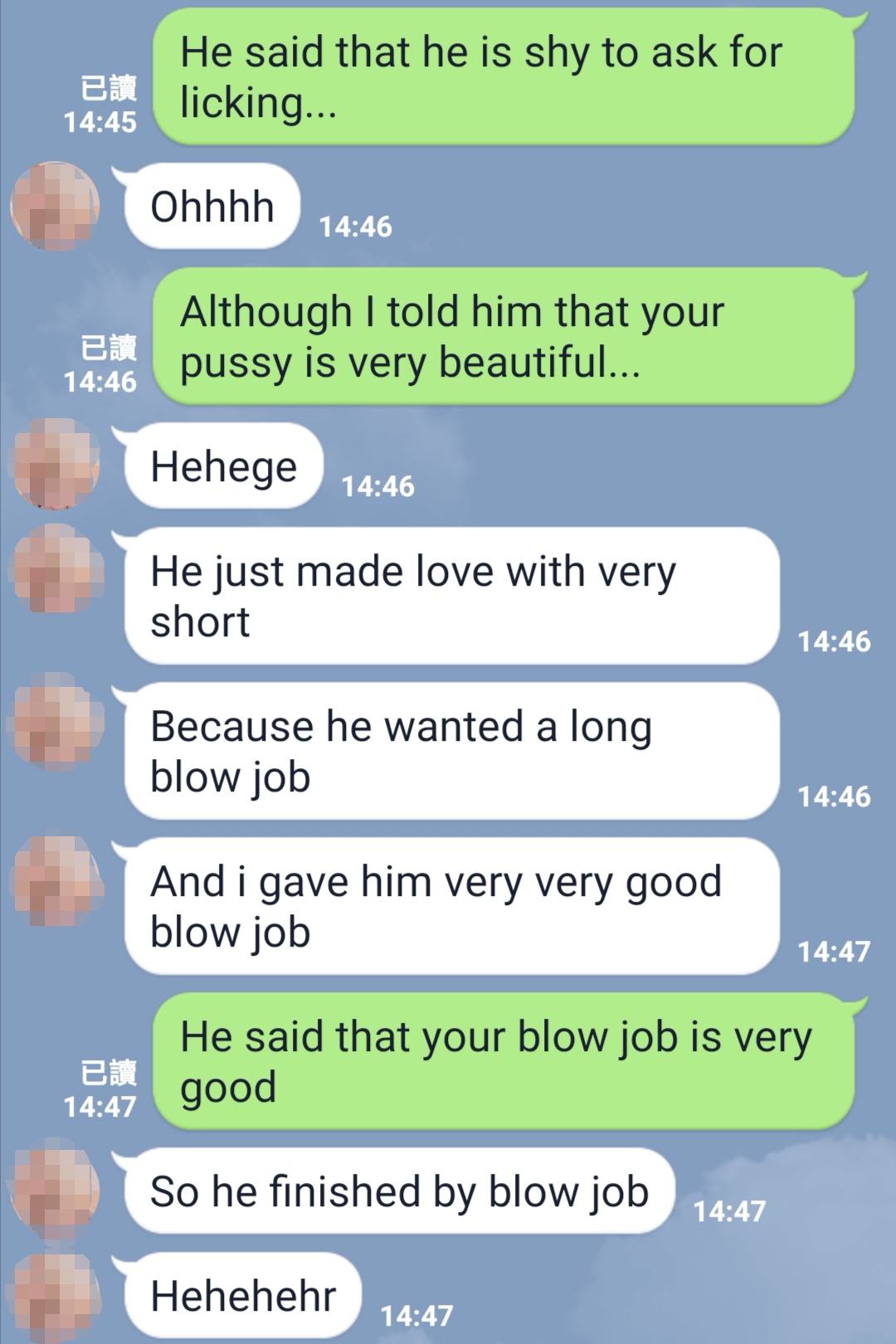This screenshot has width=896, height=1344.
Task: View profile from avatar beside "Hehehehr"
Action: click(x=55, y=1296)
